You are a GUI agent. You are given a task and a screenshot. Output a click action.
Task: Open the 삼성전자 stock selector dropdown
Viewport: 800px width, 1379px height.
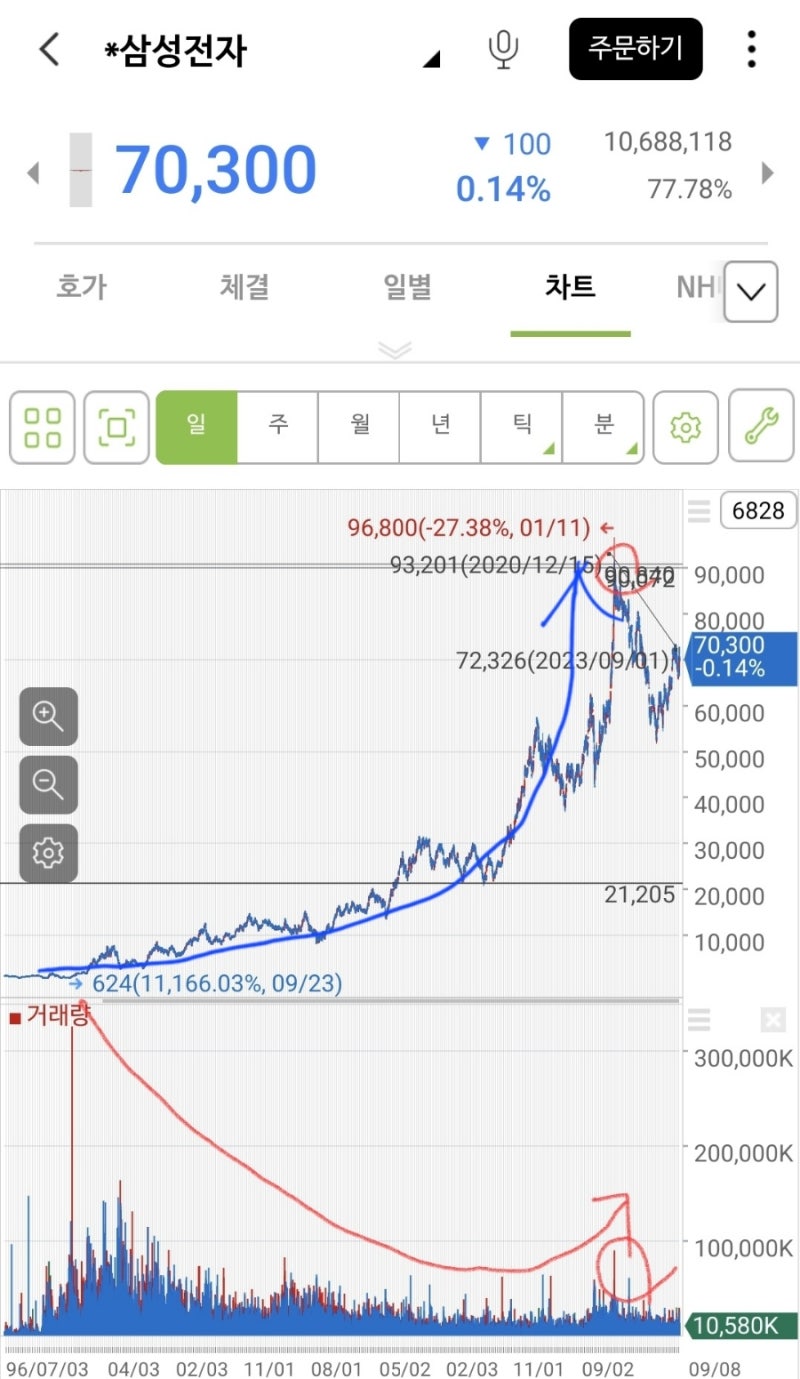[431, 61]
